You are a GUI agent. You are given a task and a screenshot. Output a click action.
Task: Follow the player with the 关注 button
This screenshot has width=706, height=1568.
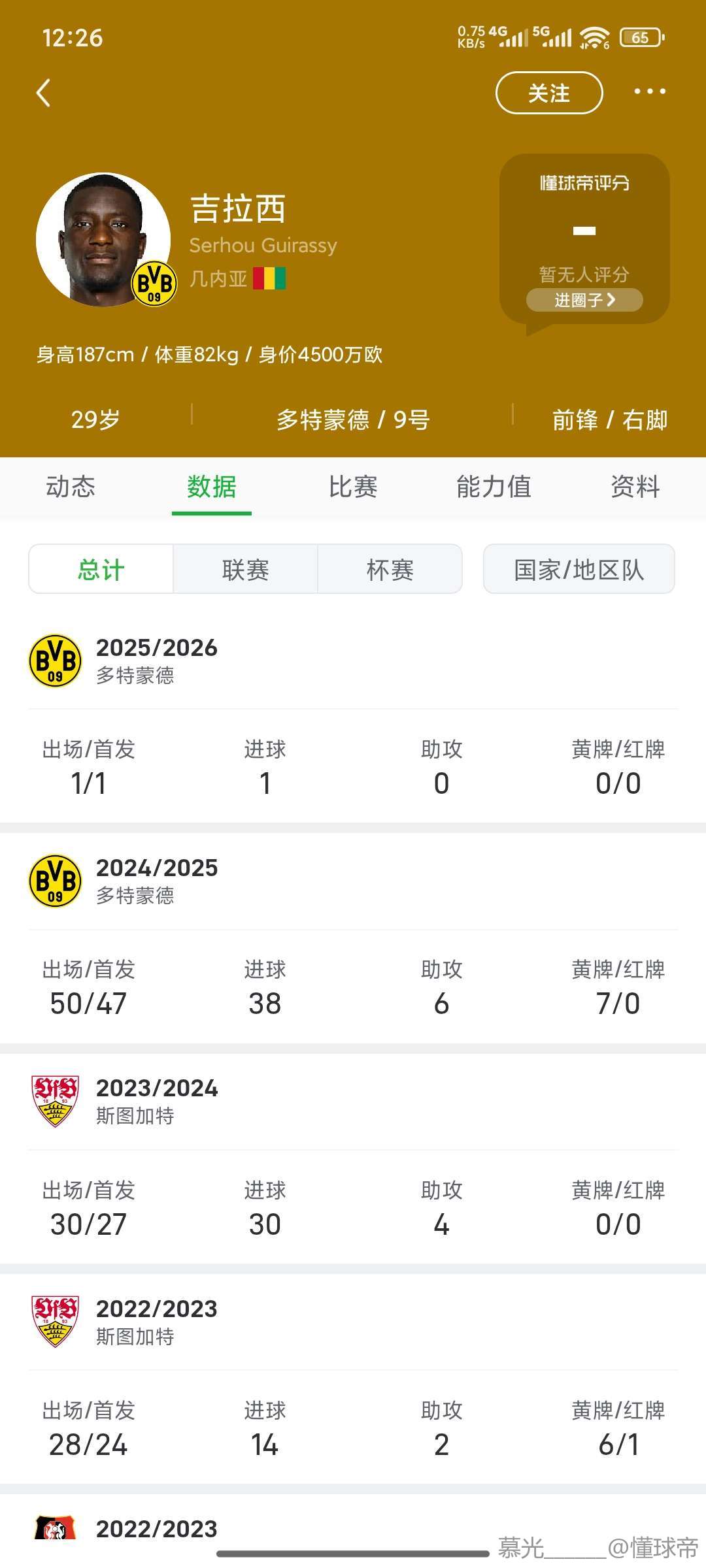pyautogui.click(x=549, y=93)
